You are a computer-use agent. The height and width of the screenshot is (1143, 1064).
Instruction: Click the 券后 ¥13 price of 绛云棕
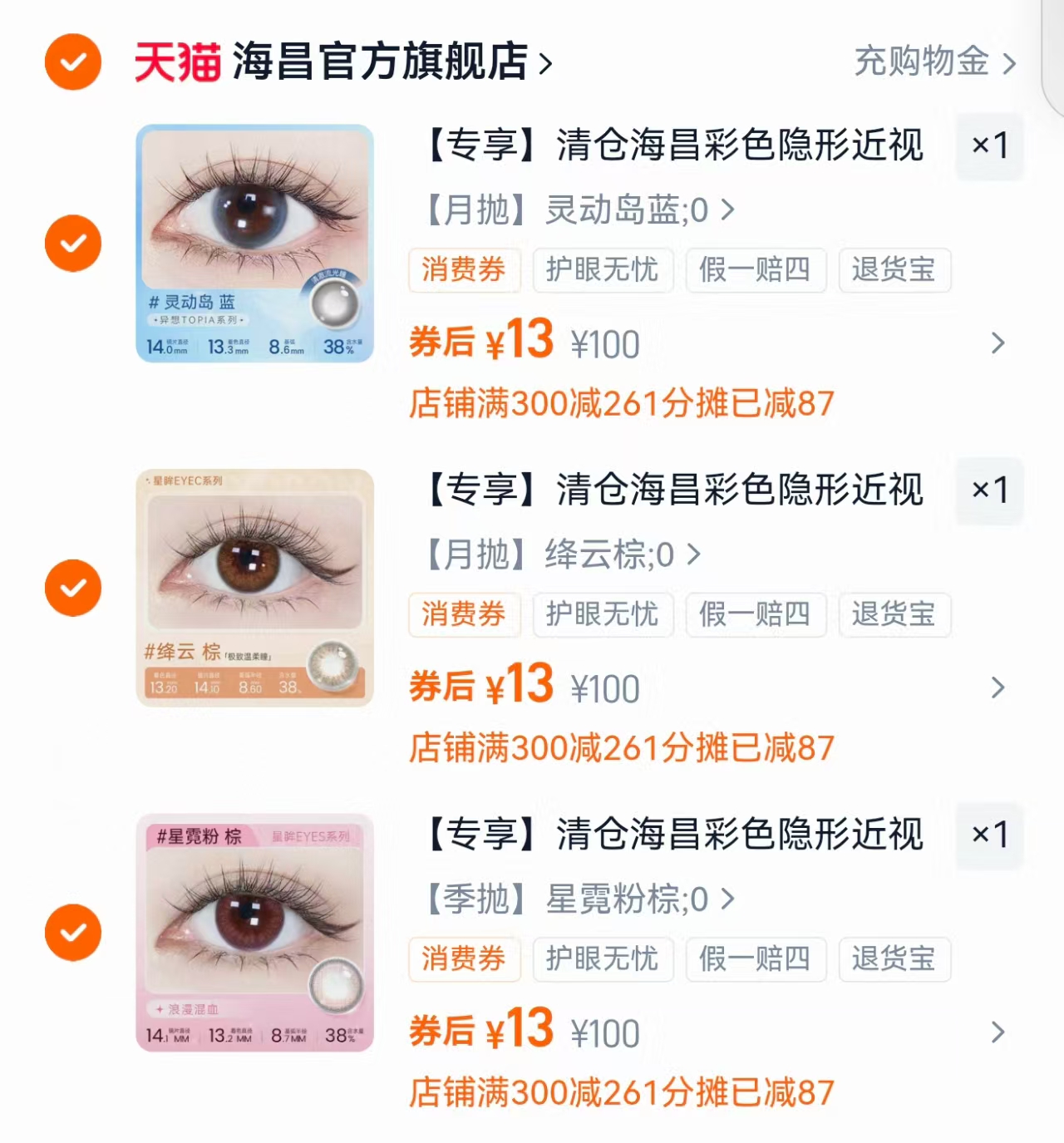(482, 687)
